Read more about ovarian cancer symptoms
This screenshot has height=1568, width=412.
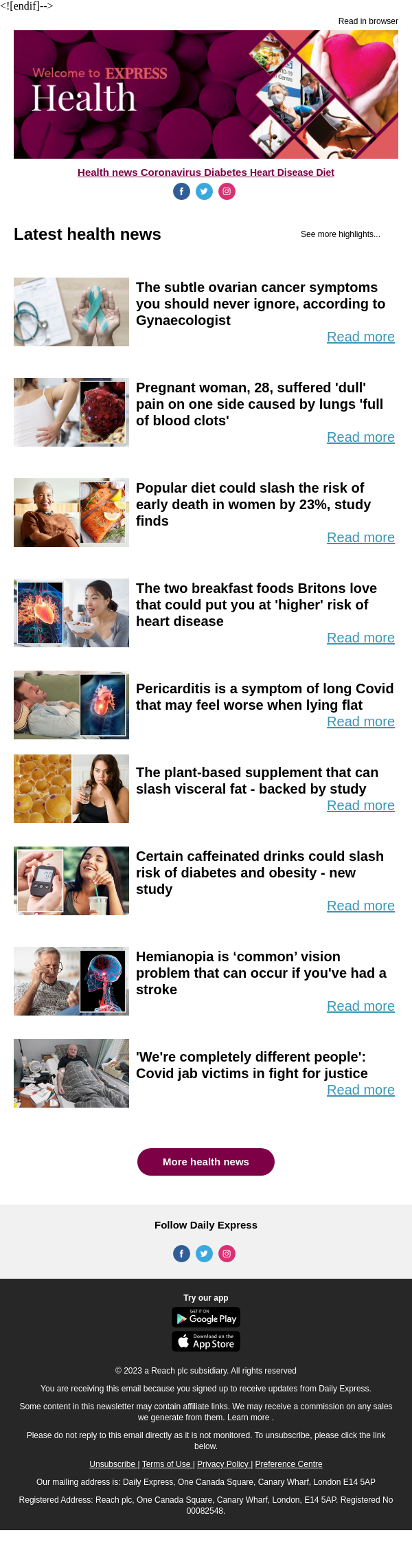[x=360, y=337]
